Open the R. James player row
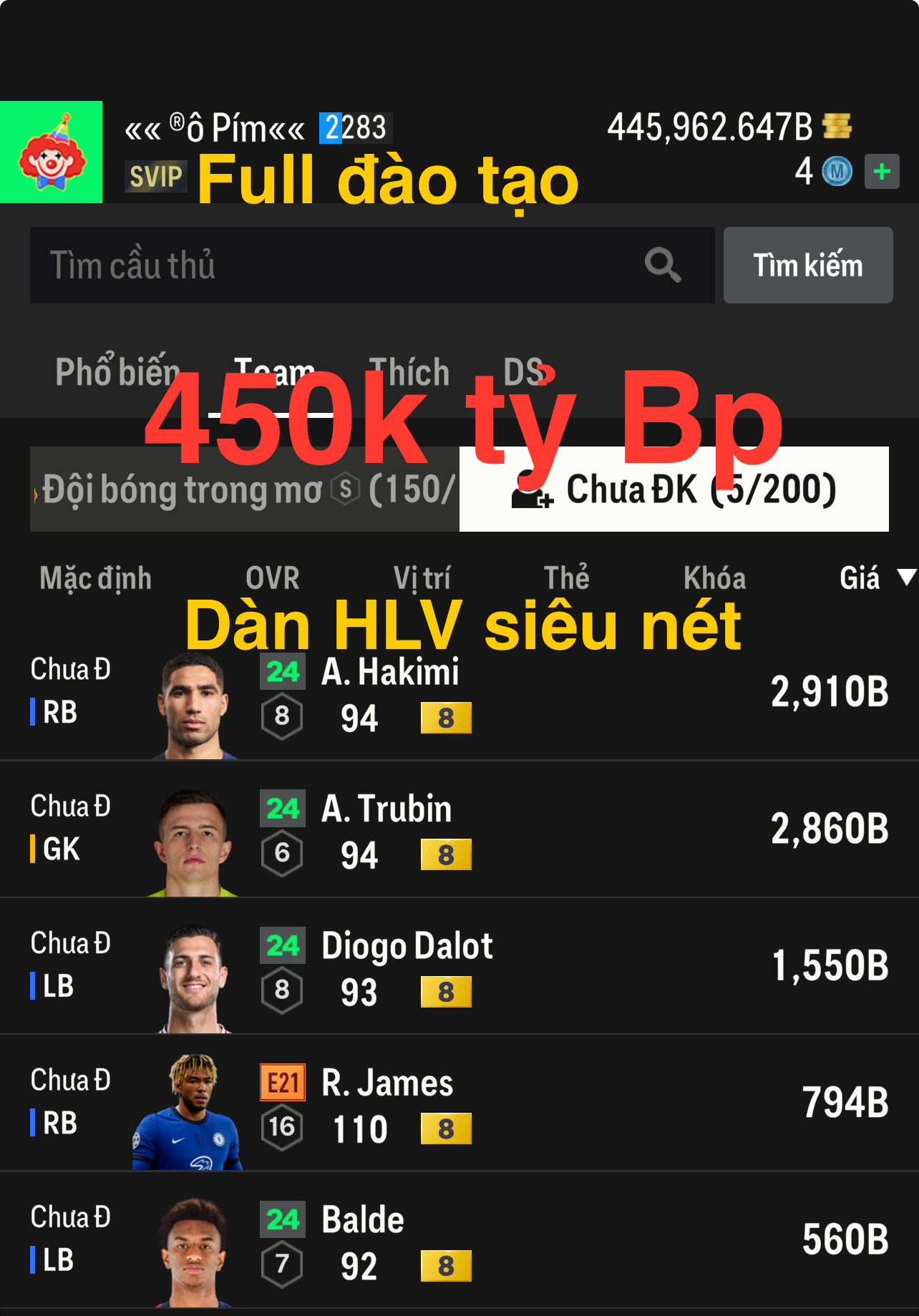The height and width of the screenshot is (1316, 919). click(x=458, y=1103)
